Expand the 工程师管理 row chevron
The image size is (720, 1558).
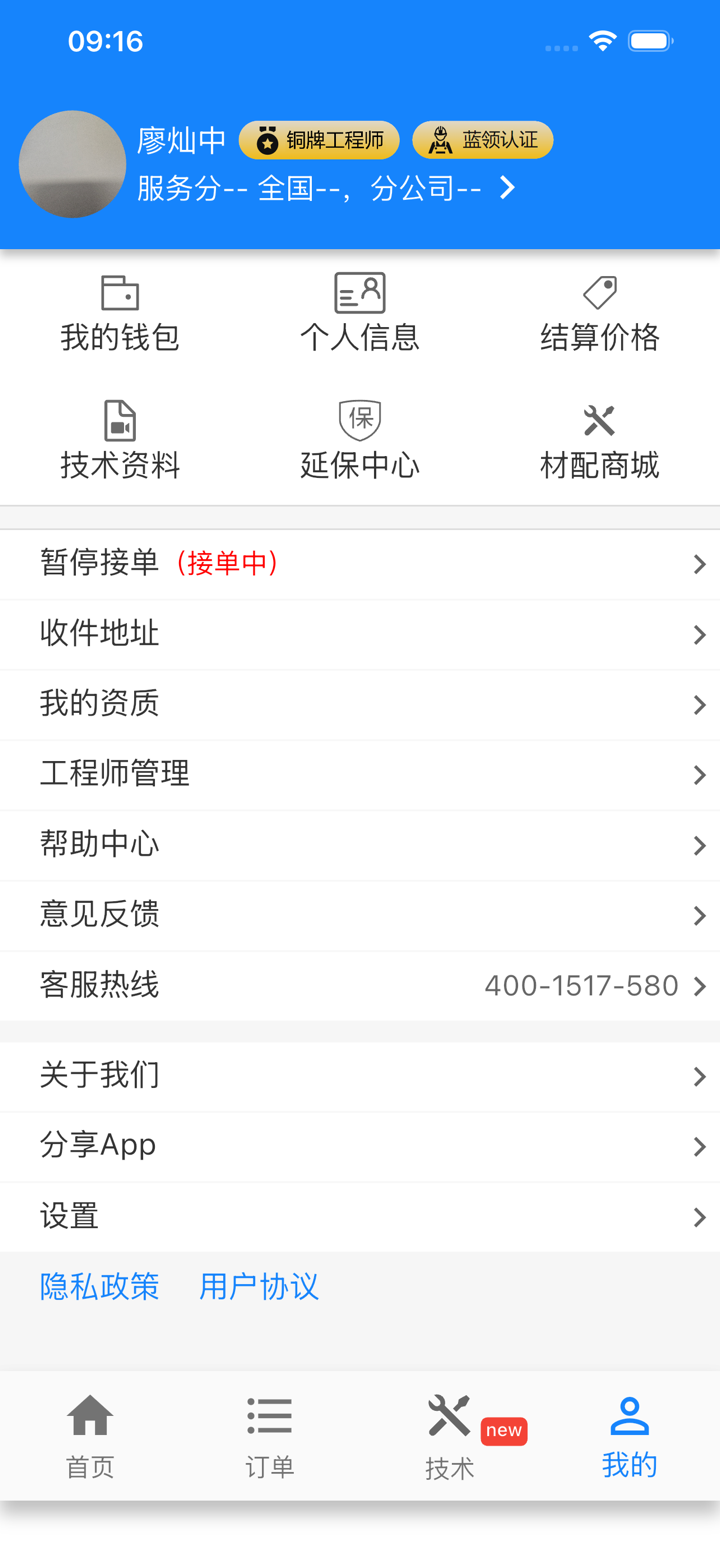tap(698, 775)
